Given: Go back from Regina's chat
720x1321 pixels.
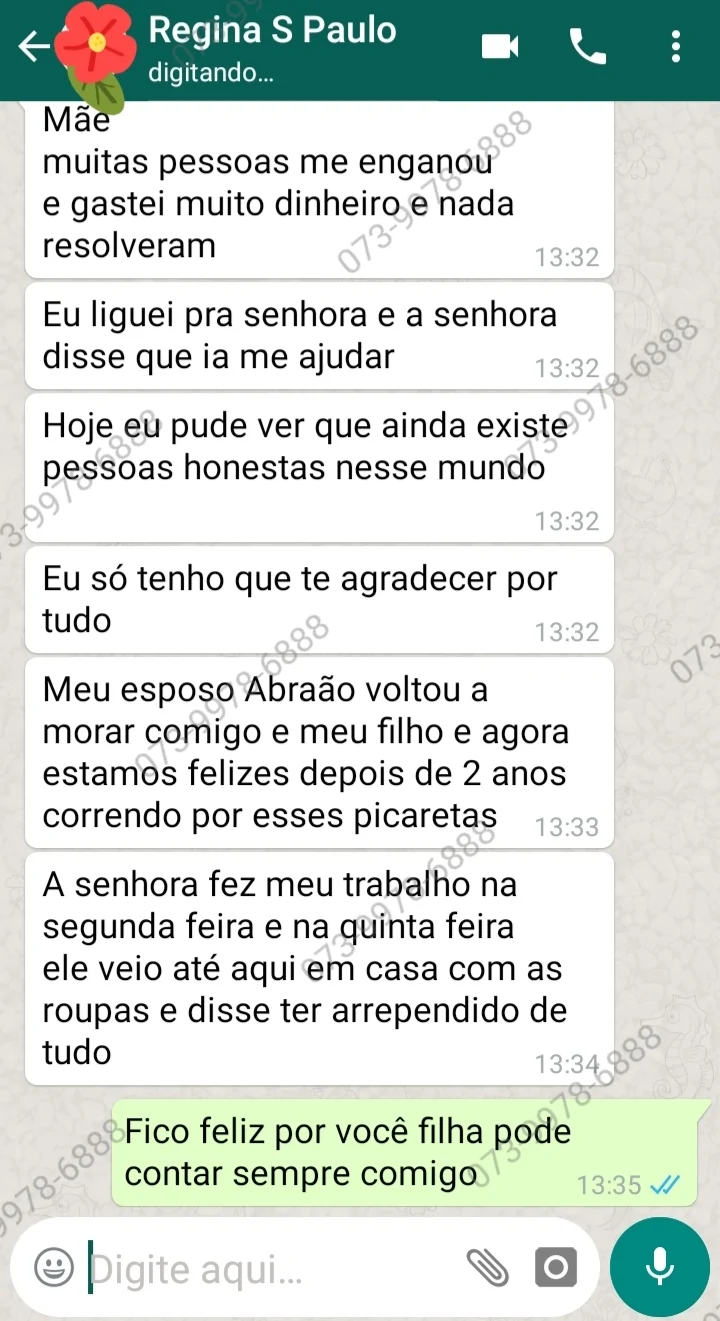Looking at the screenshot, I should tap(33, 45).
